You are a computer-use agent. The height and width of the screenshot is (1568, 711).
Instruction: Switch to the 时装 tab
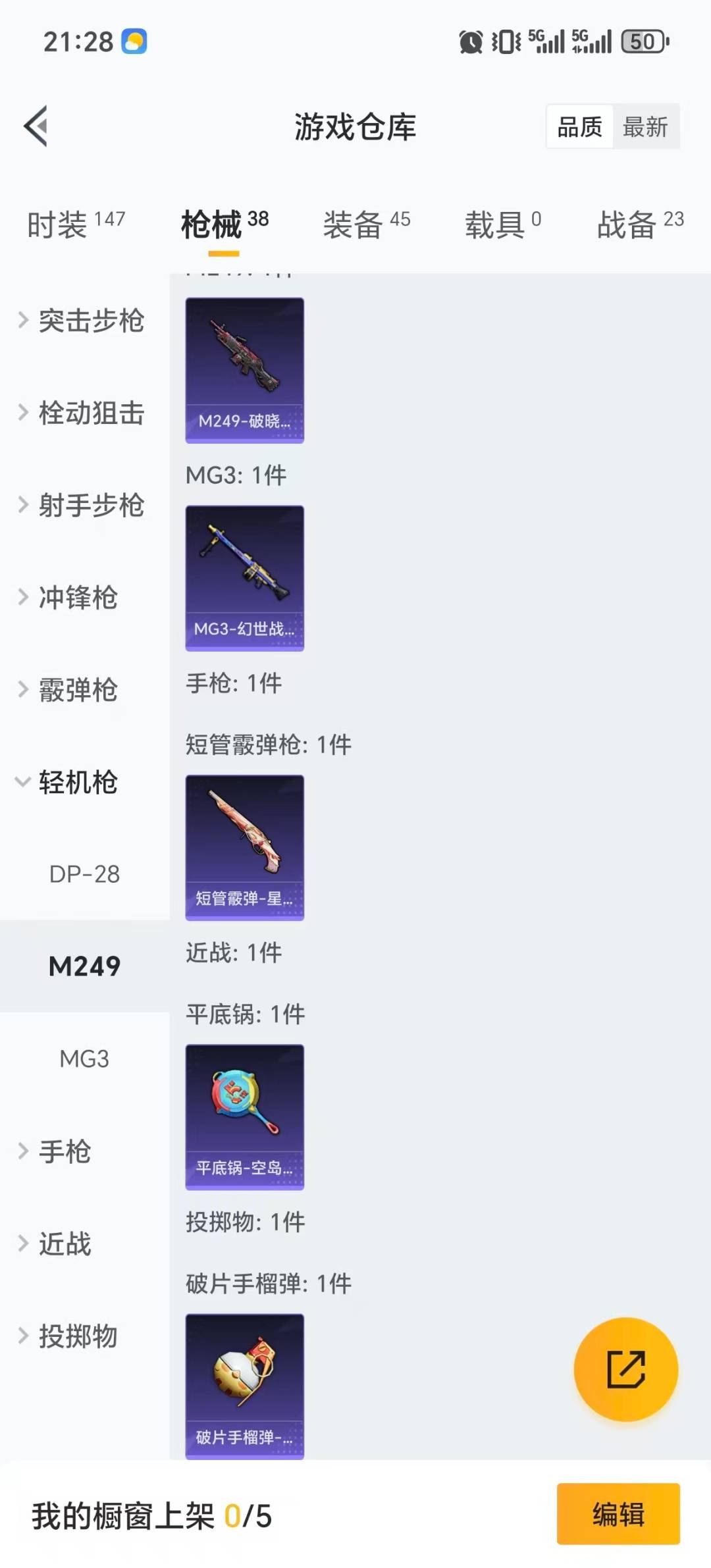pos(75,224)
